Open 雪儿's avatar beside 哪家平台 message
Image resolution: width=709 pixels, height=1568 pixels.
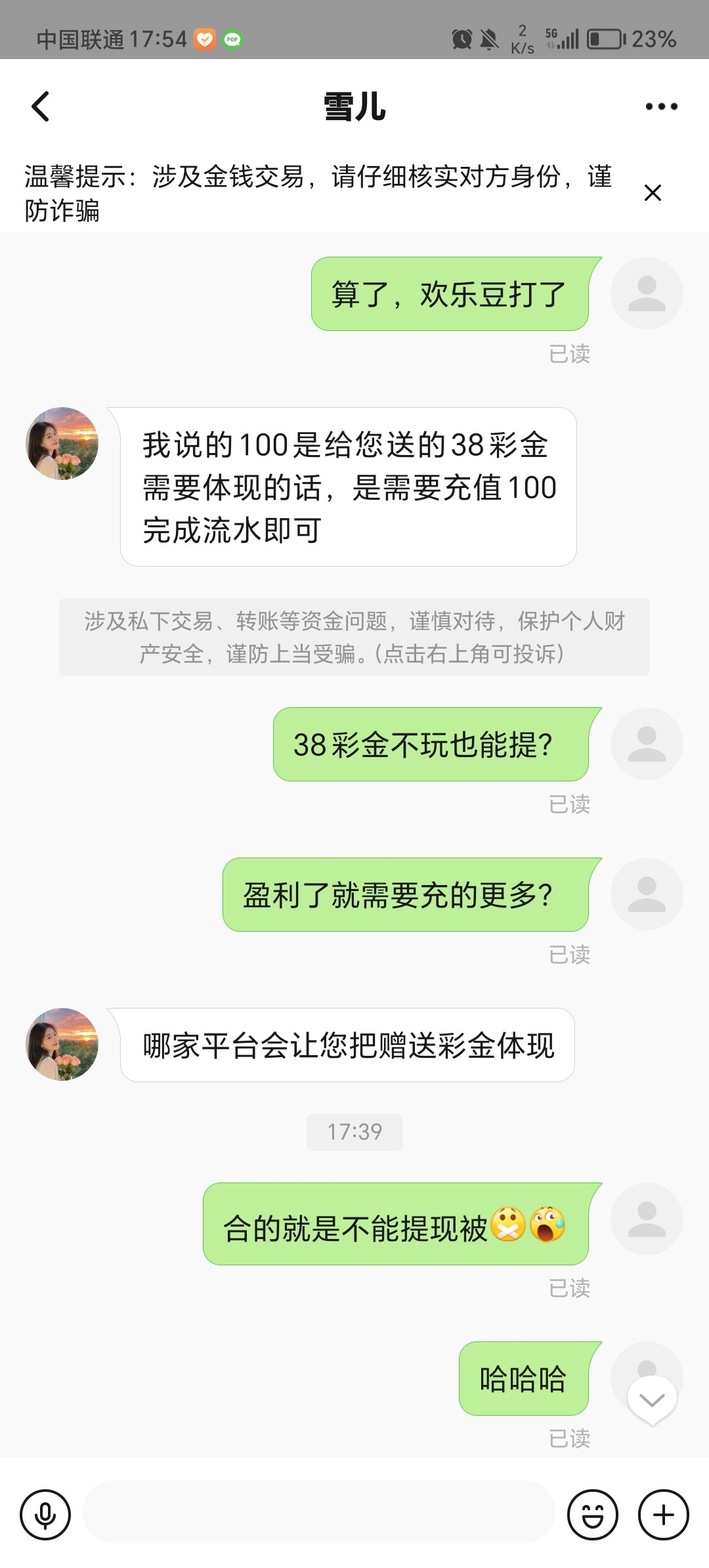coord(62,1045)
